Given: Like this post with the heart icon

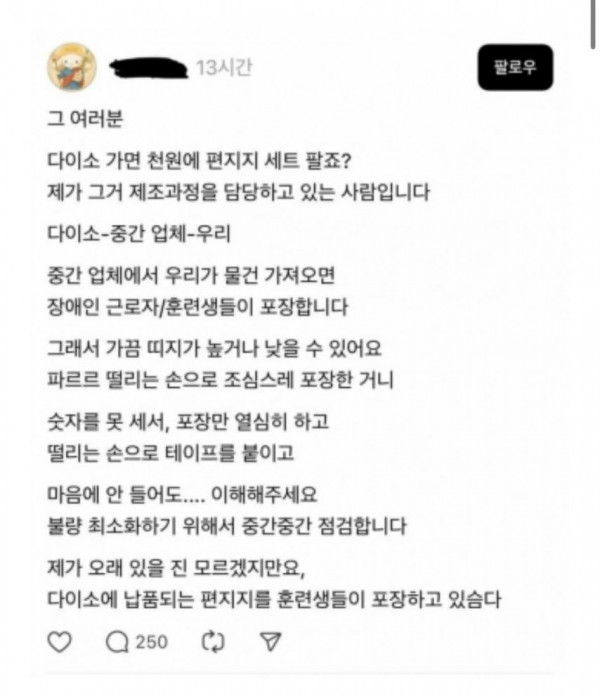Looking at the screenshot, I should coord(62,641).
